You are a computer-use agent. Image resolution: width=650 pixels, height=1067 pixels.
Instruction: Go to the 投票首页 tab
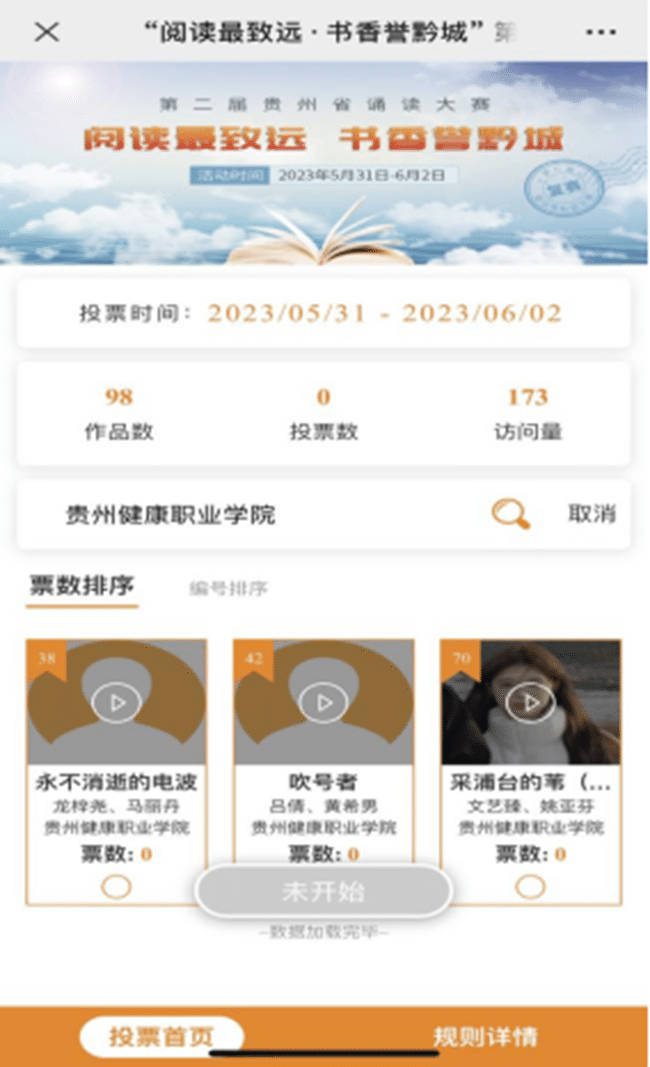point(161,1036)
